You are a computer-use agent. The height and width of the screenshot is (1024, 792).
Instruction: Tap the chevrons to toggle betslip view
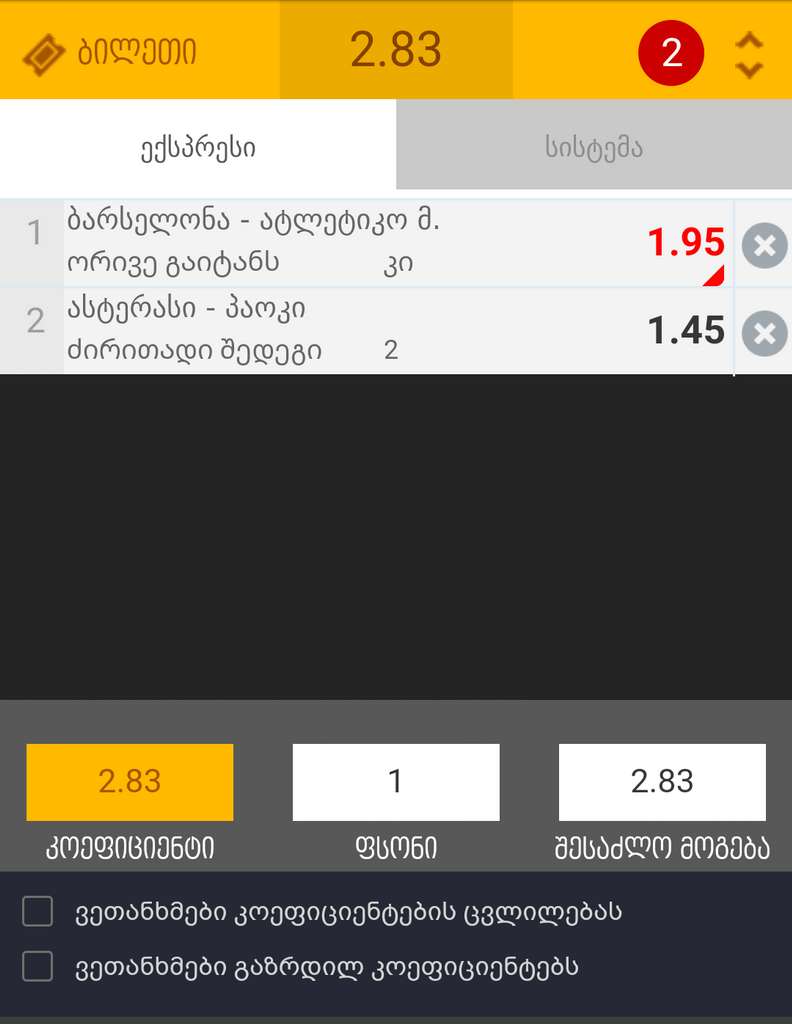pos(749,53)
